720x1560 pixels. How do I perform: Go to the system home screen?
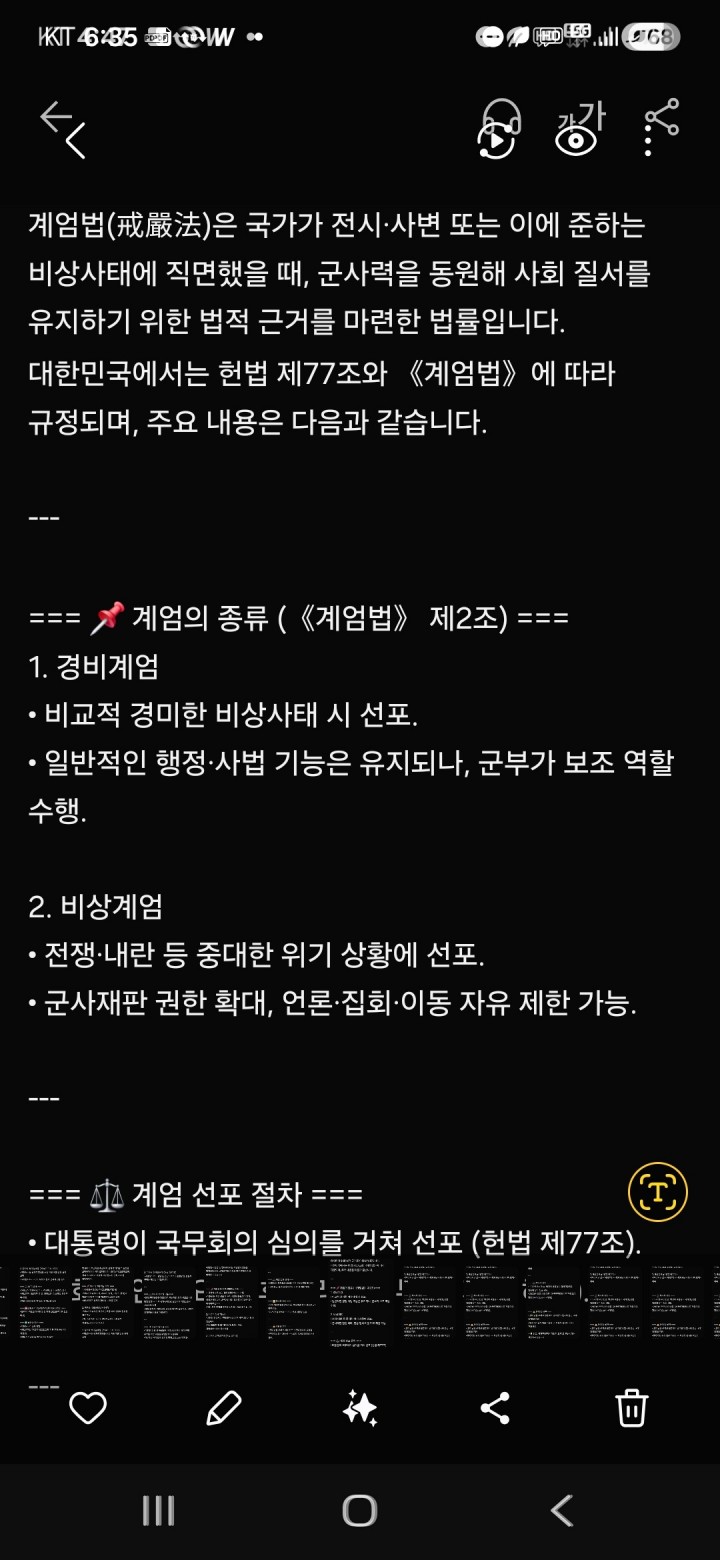click(x=360, y=1510)
